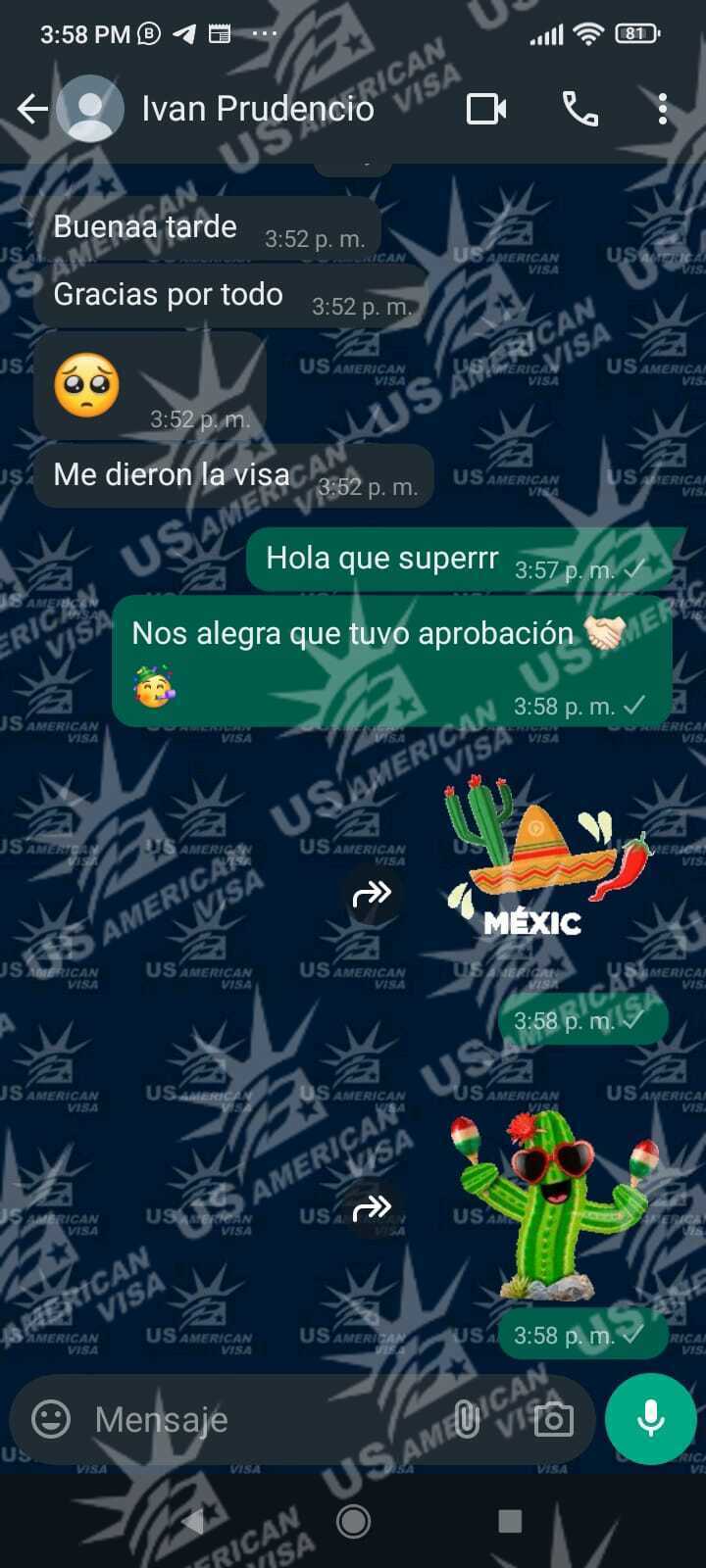The height and width of the screenshot is (1568, 706).
Task: Open recent apps from the navigation bar
Action: coord(510,1521)
